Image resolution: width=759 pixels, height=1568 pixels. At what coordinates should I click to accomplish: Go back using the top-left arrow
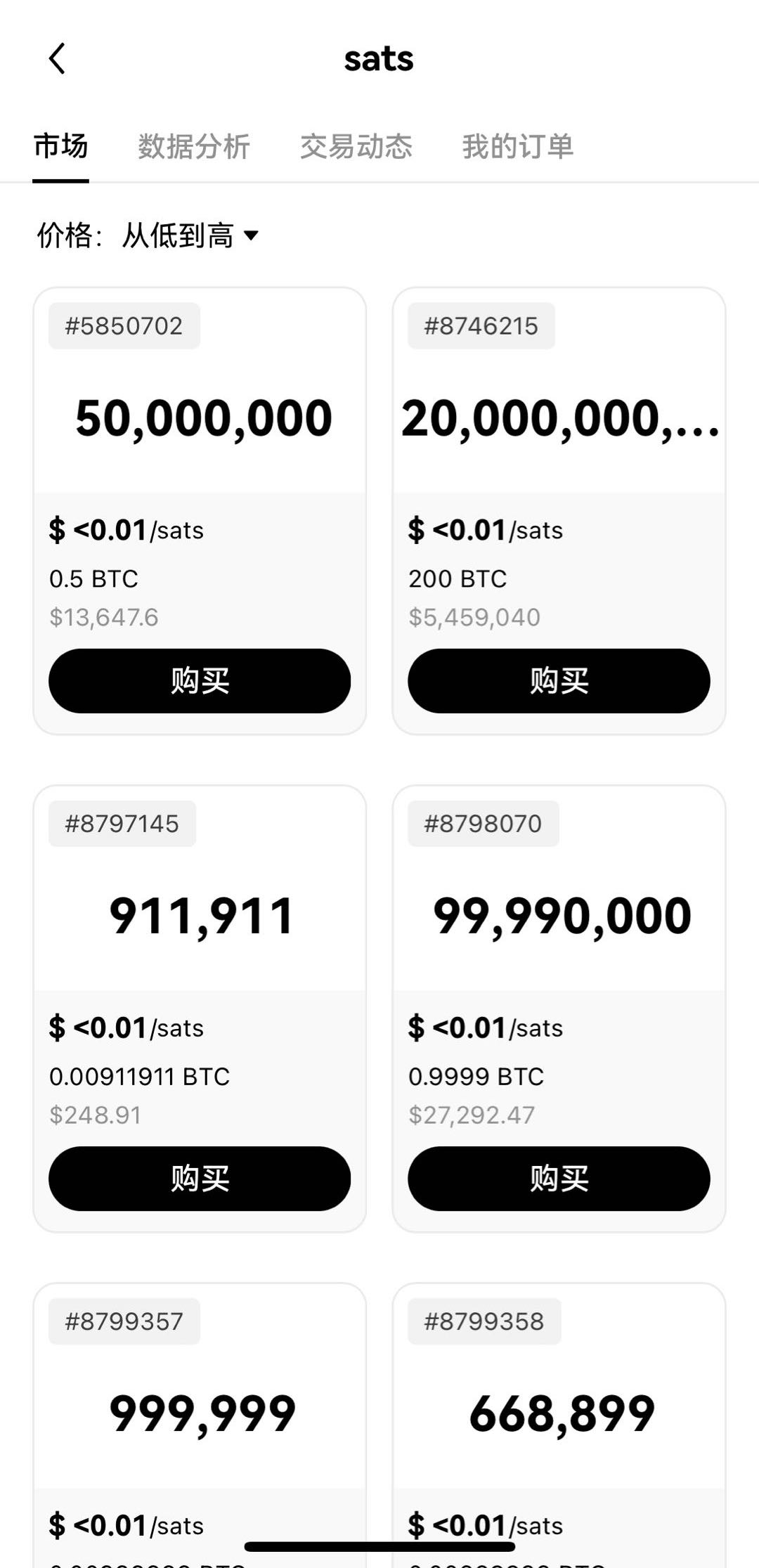point(58,58)
